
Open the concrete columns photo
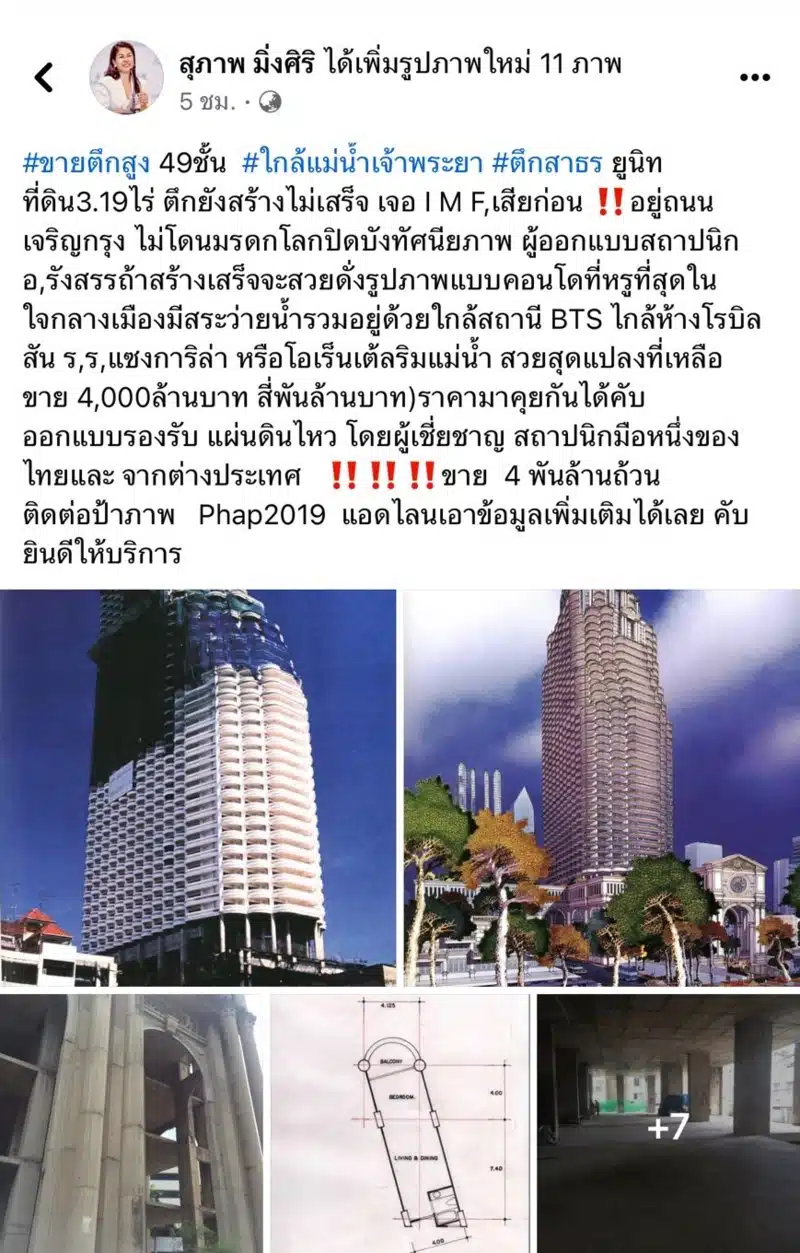click(131, 1122)
